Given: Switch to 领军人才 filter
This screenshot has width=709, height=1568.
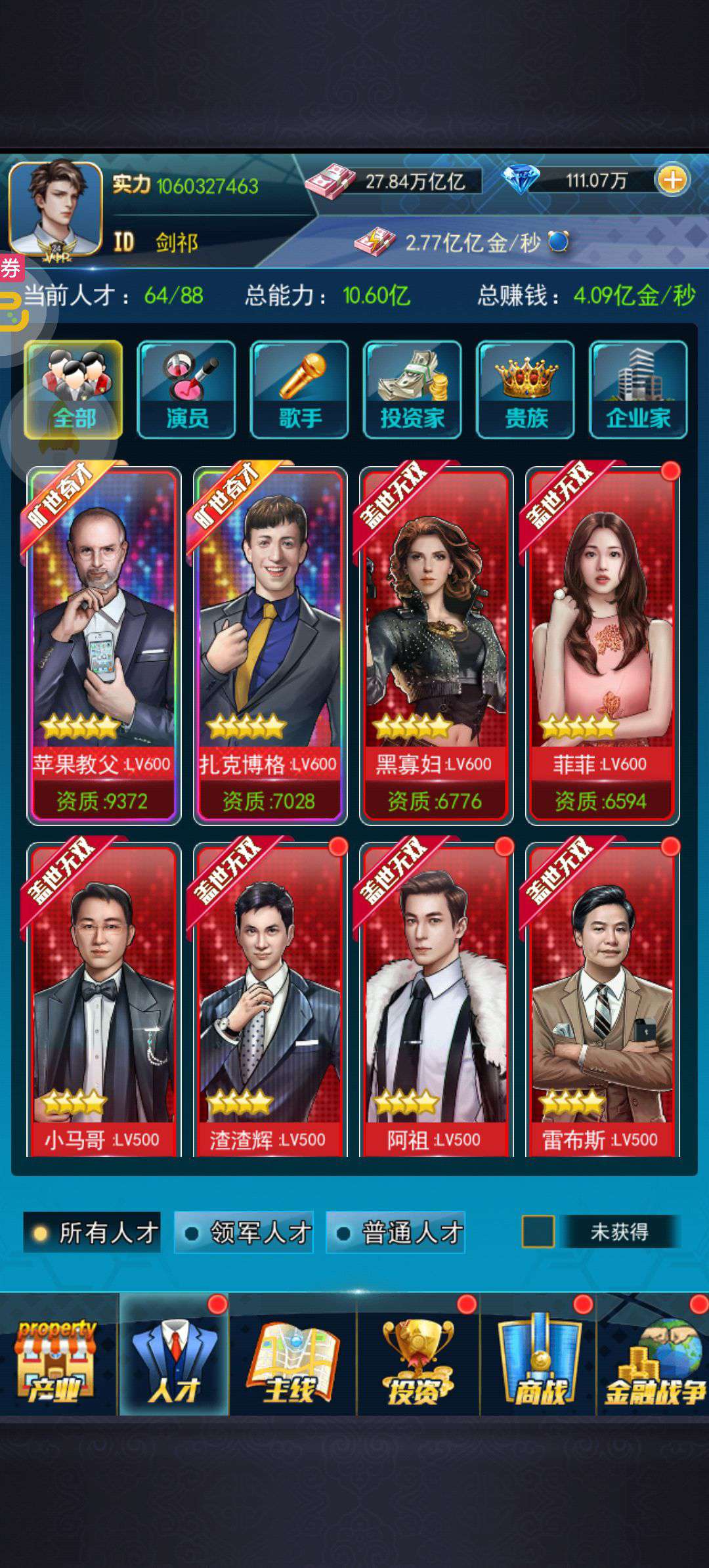Looking at the screenshot, I should (x=244, y=1232).
